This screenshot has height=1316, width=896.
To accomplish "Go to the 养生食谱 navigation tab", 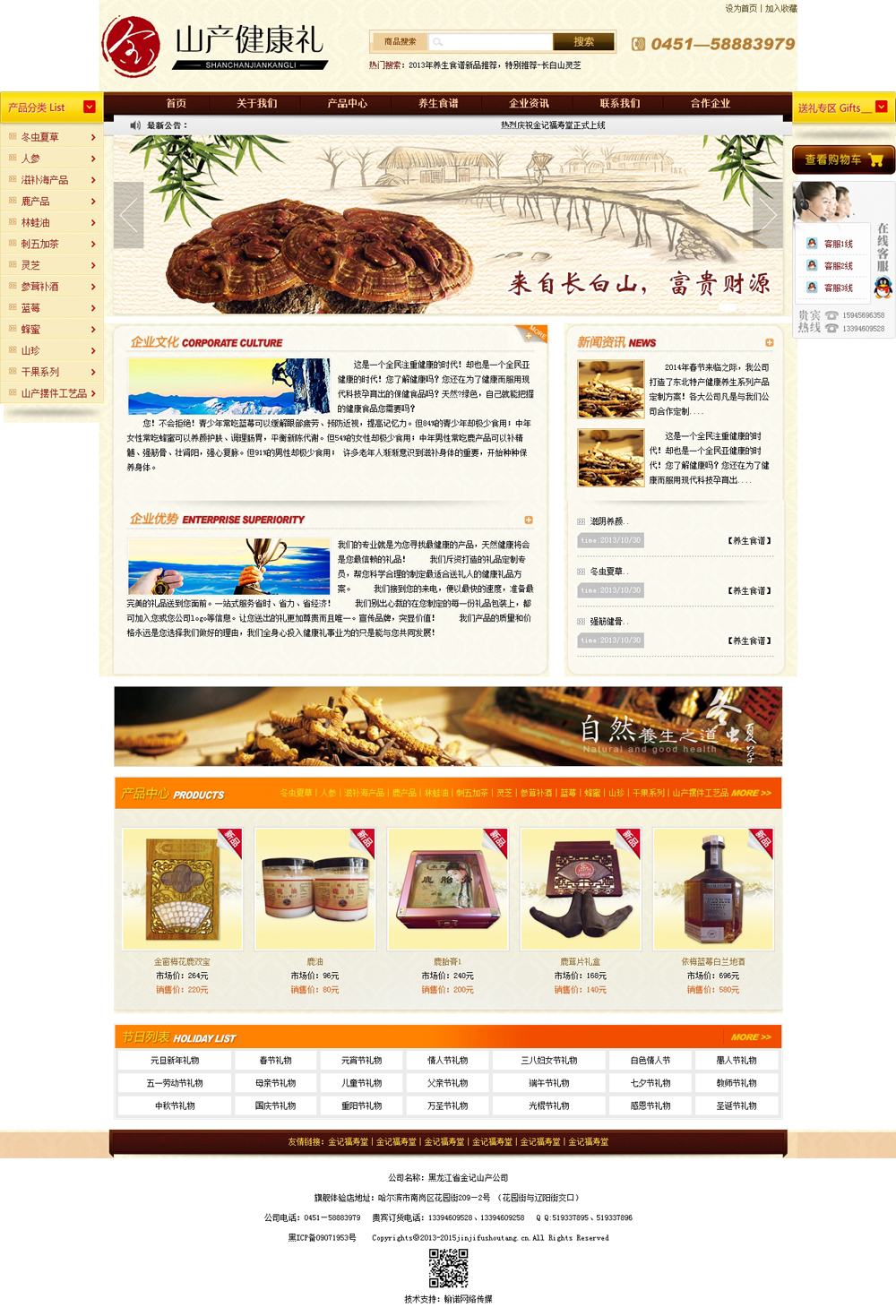I will [438, 103].
